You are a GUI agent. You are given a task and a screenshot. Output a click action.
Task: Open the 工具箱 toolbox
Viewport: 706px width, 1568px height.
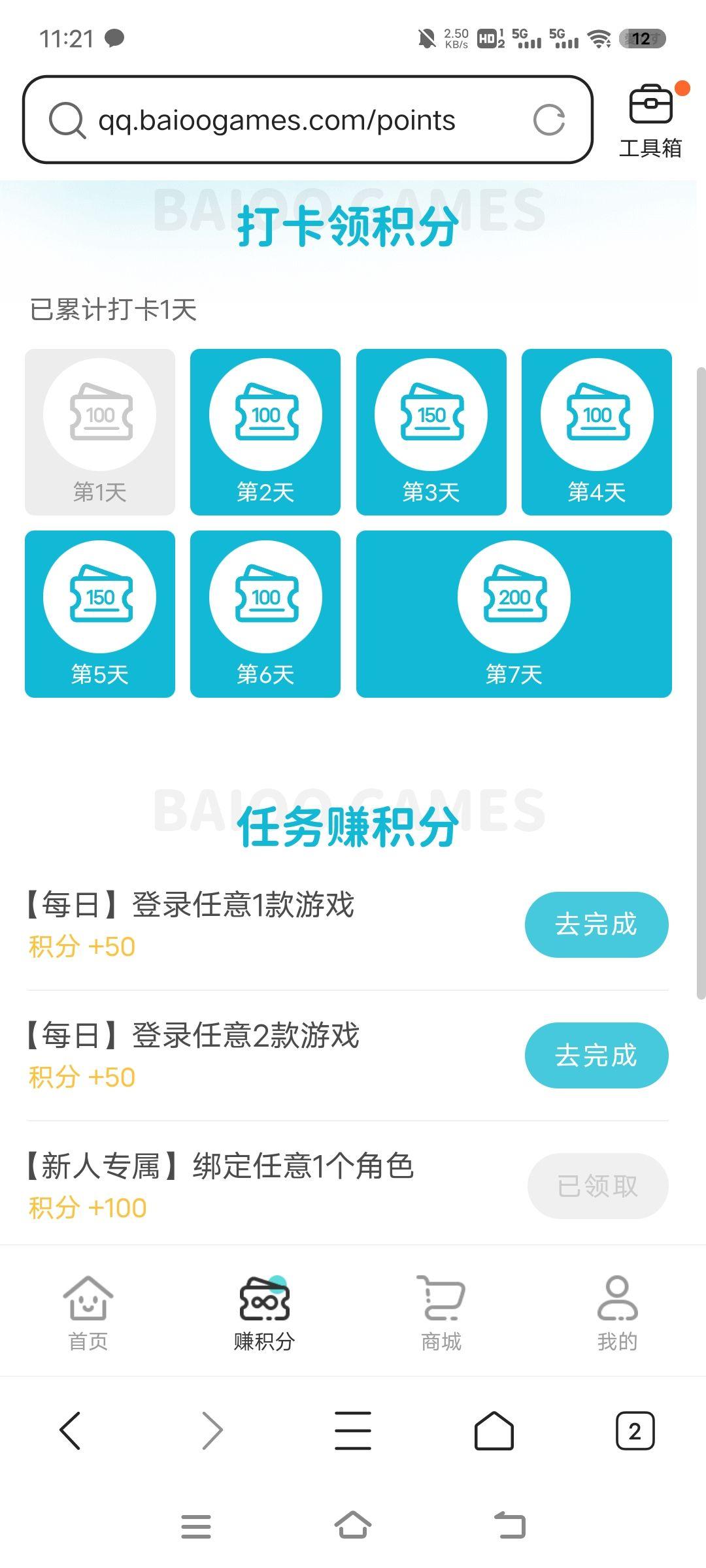point(650,122)
